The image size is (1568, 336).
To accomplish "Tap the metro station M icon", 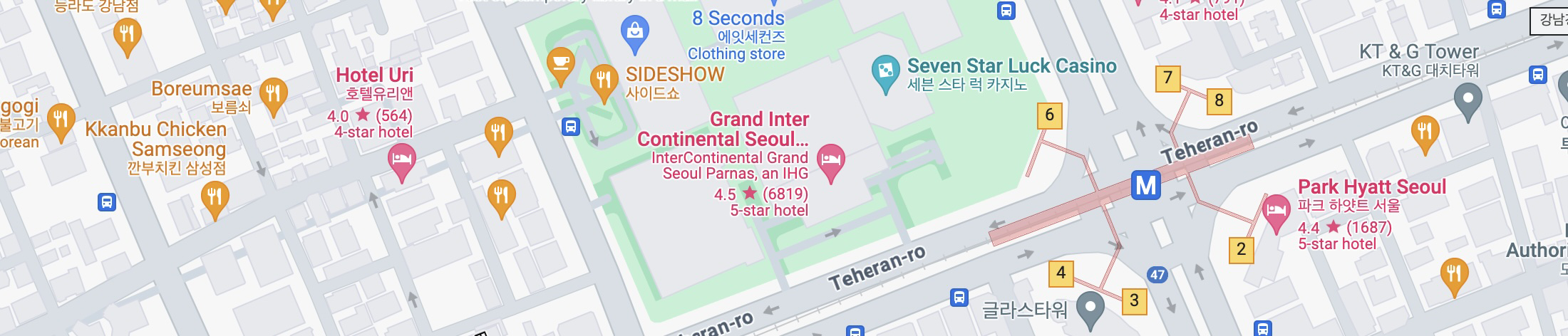I will pos(1145,185).
